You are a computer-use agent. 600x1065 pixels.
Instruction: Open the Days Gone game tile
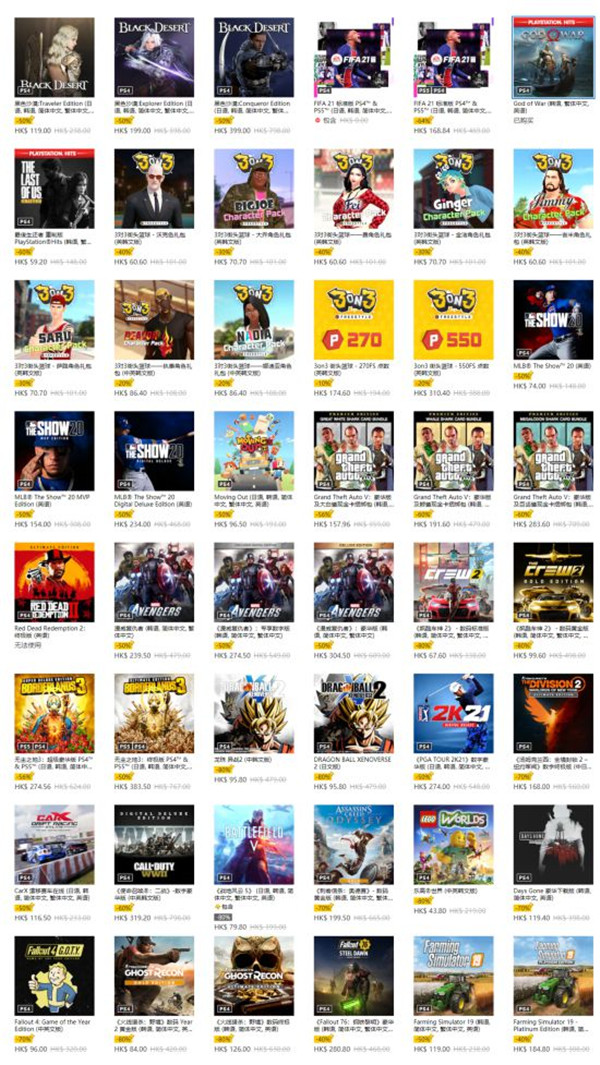tap(553, 845)
